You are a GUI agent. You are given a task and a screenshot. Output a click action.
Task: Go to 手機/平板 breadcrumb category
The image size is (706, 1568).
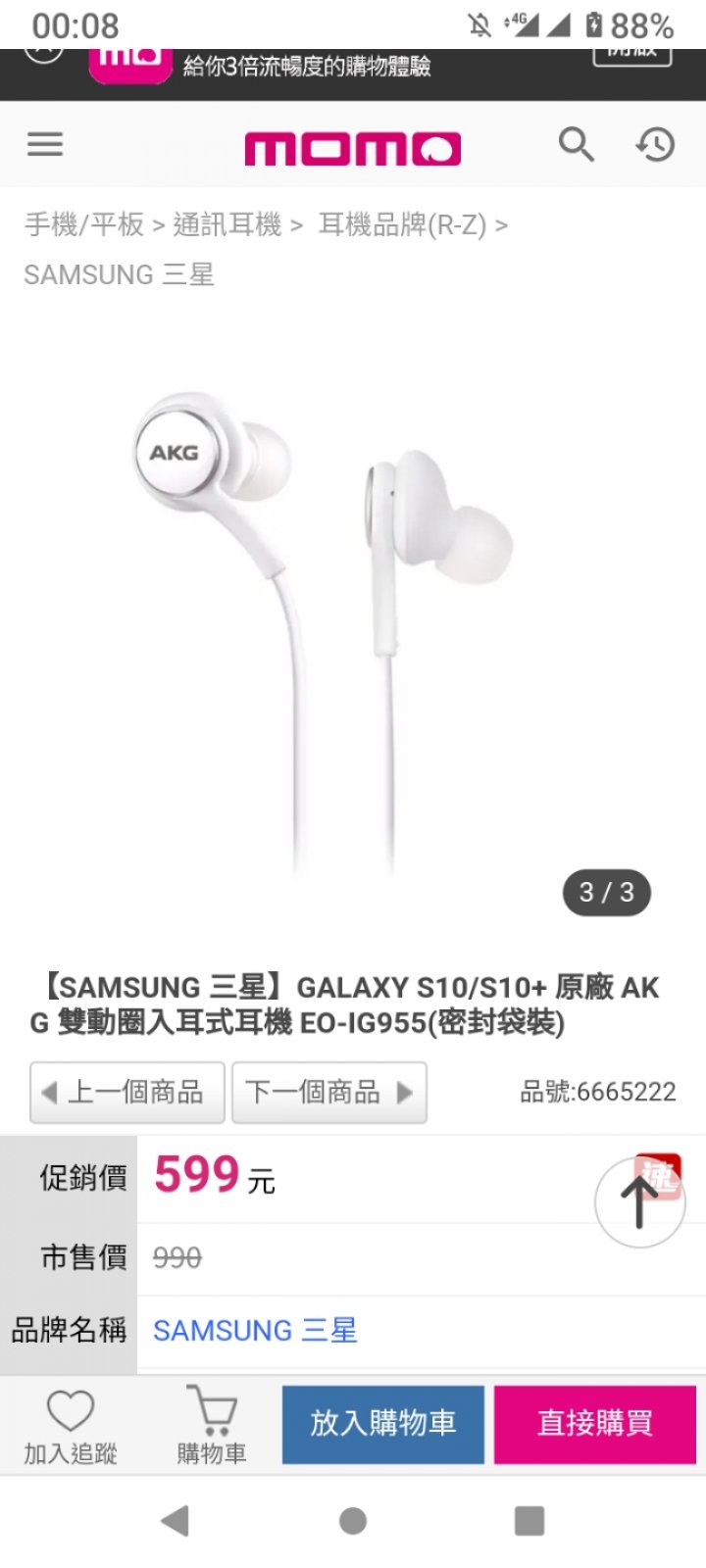[84, 224]
